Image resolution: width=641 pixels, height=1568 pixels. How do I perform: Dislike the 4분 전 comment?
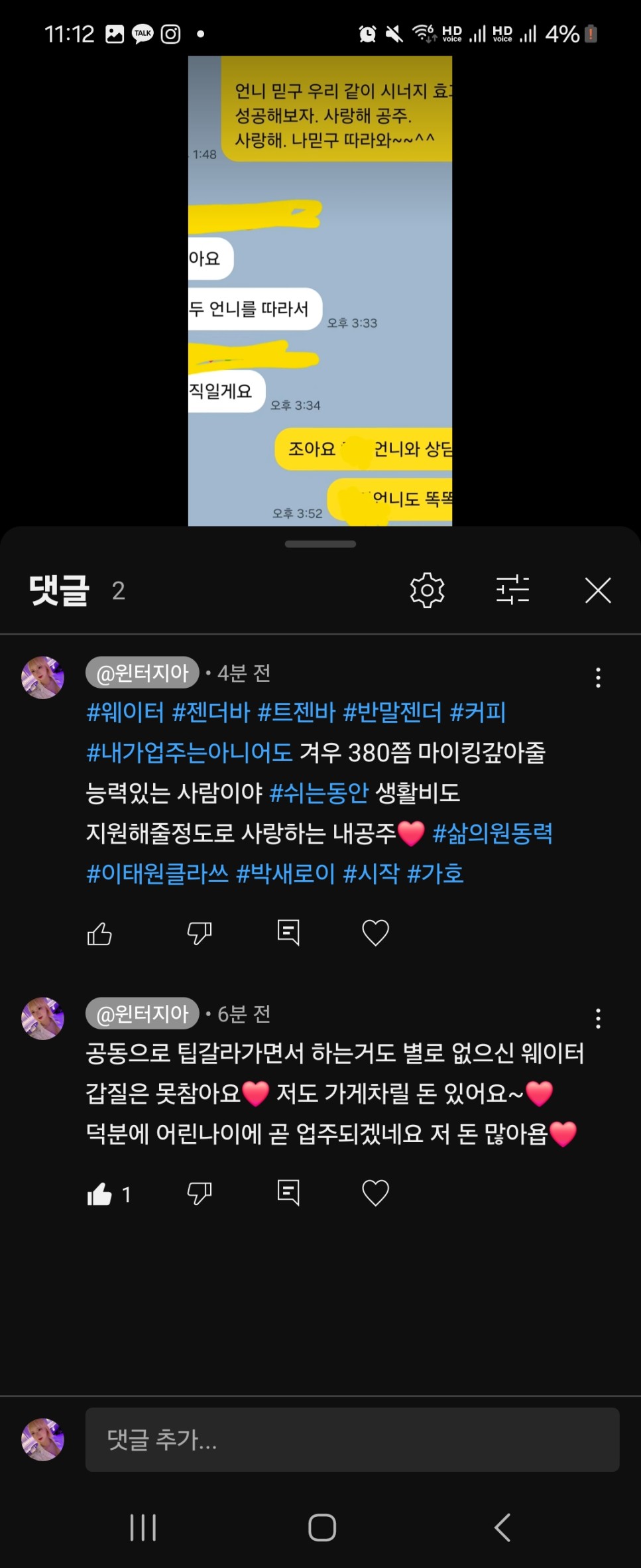point(199,933)
